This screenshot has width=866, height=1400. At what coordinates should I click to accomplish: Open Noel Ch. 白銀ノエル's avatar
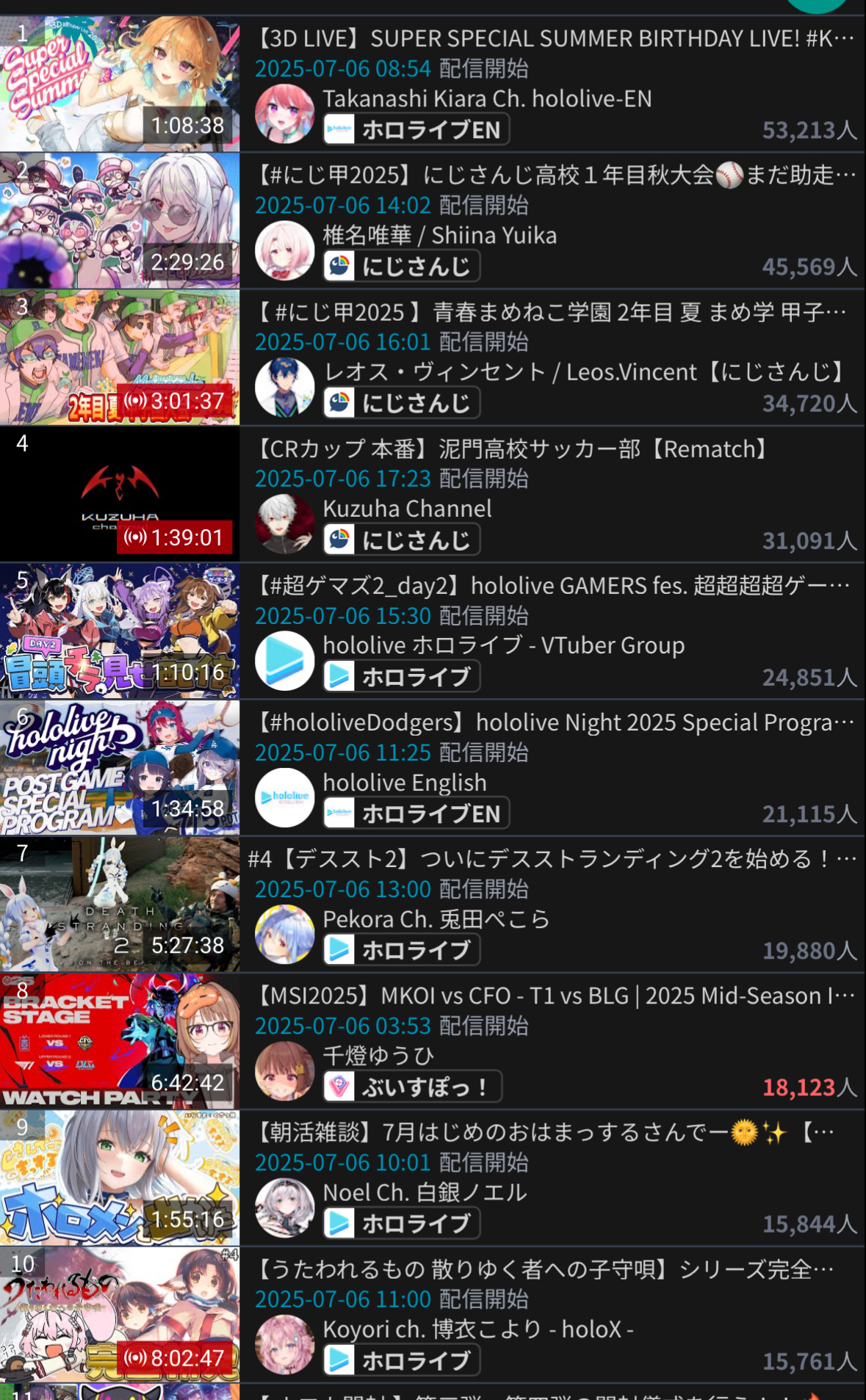click(285, 1208)
